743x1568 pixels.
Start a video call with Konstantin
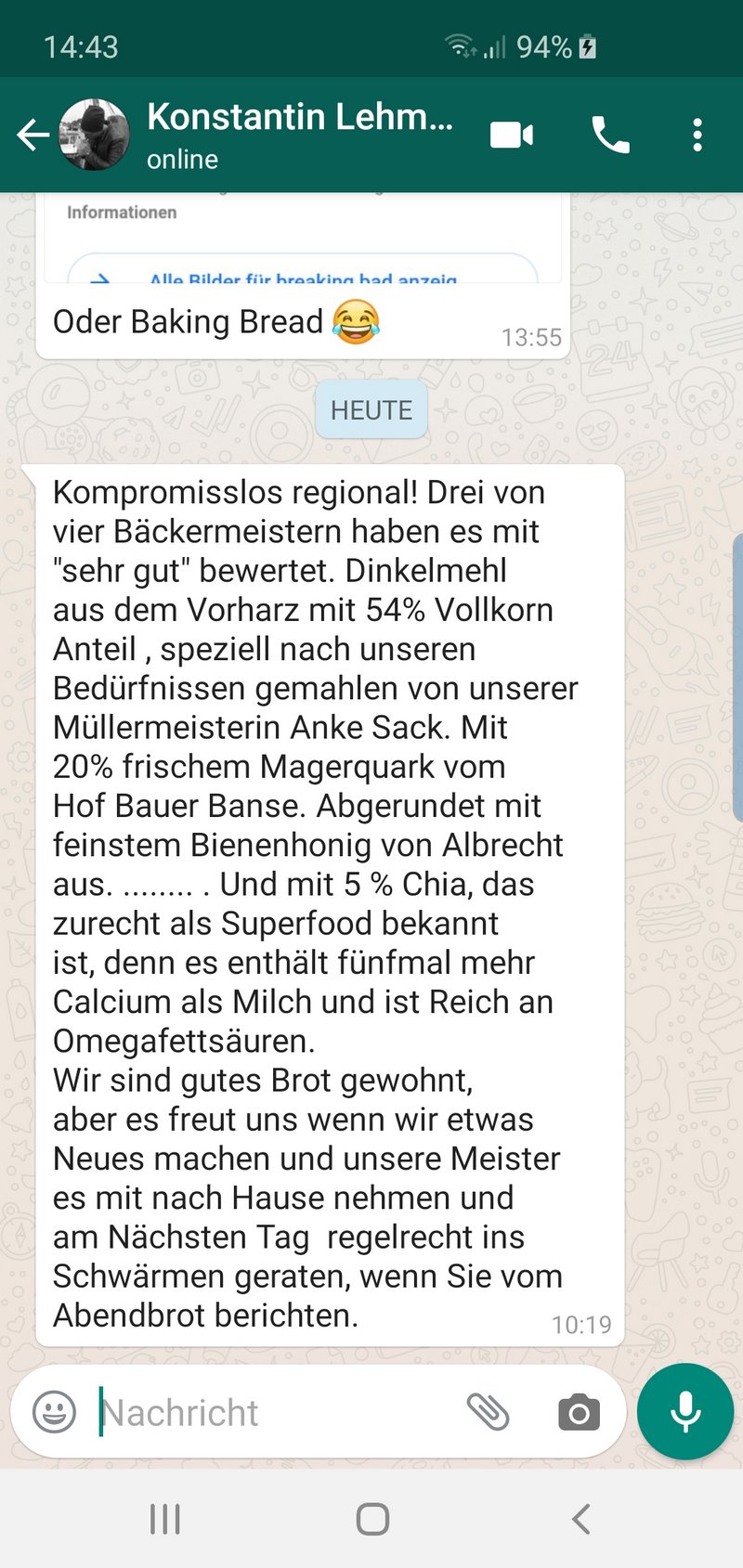pos(512,136)
